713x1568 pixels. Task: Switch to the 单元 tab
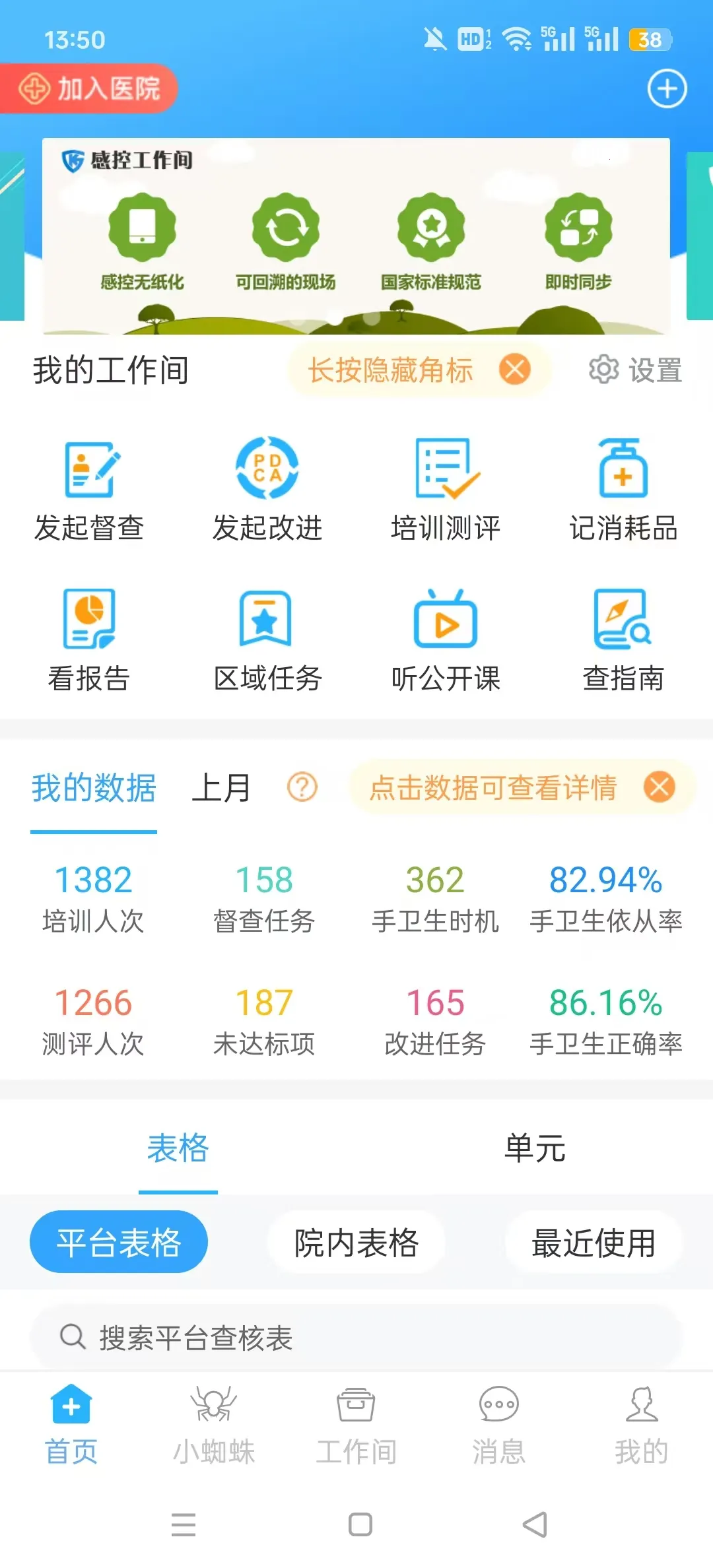(x=536, y=1150)
